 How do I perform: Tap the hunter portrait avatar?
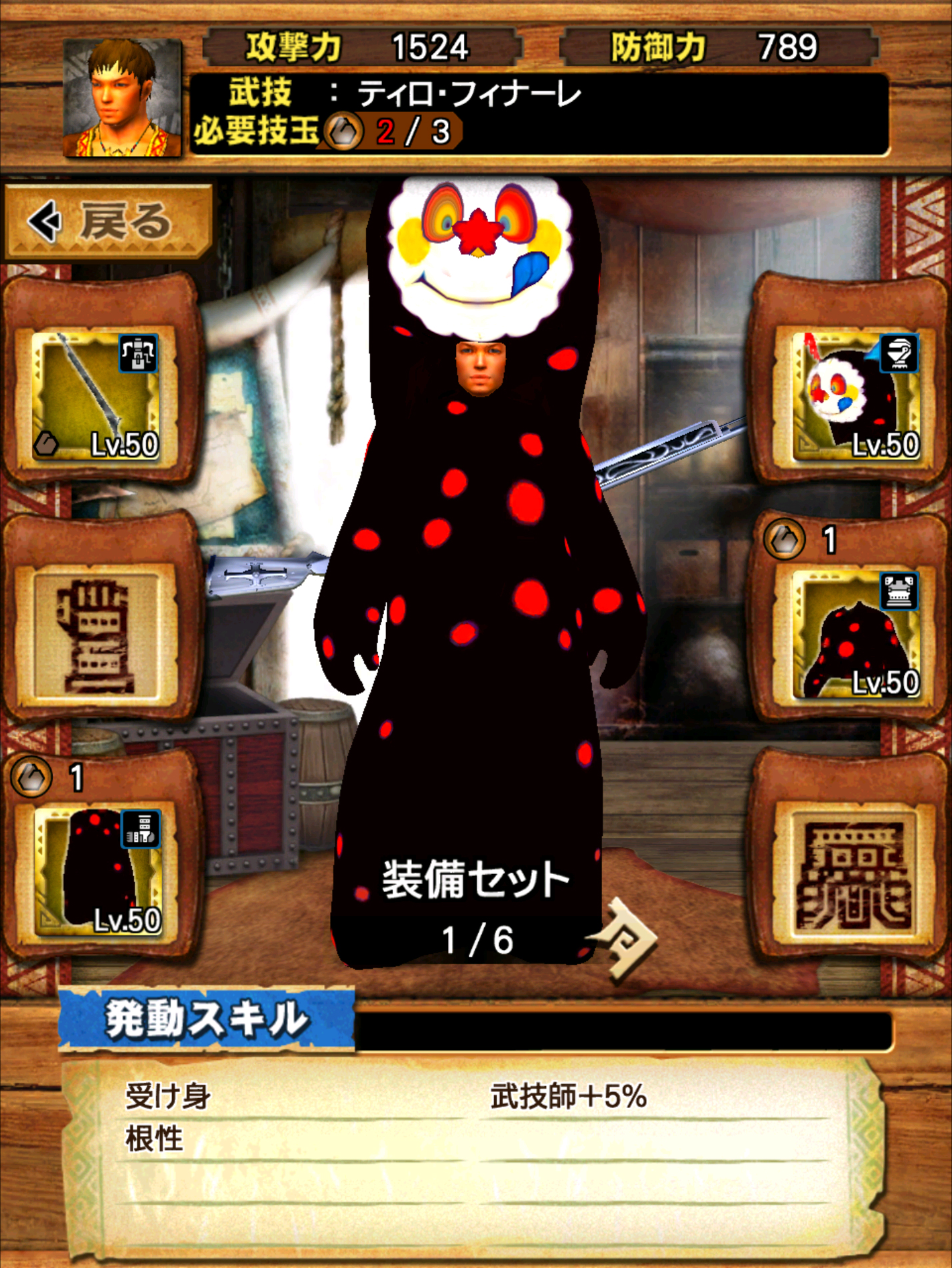click(x=123, y=97)
